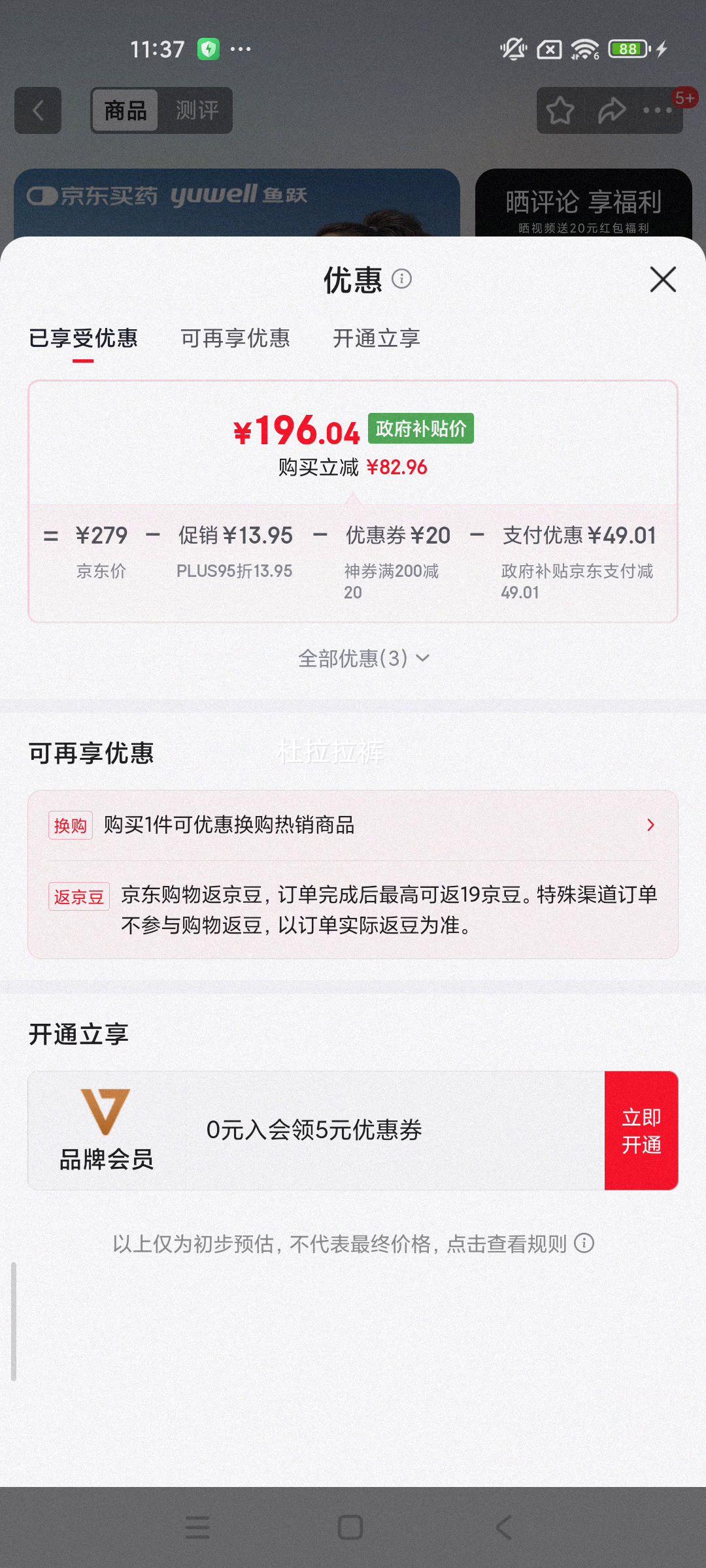Tap the back arrow at top left

(x=37, y=110)
